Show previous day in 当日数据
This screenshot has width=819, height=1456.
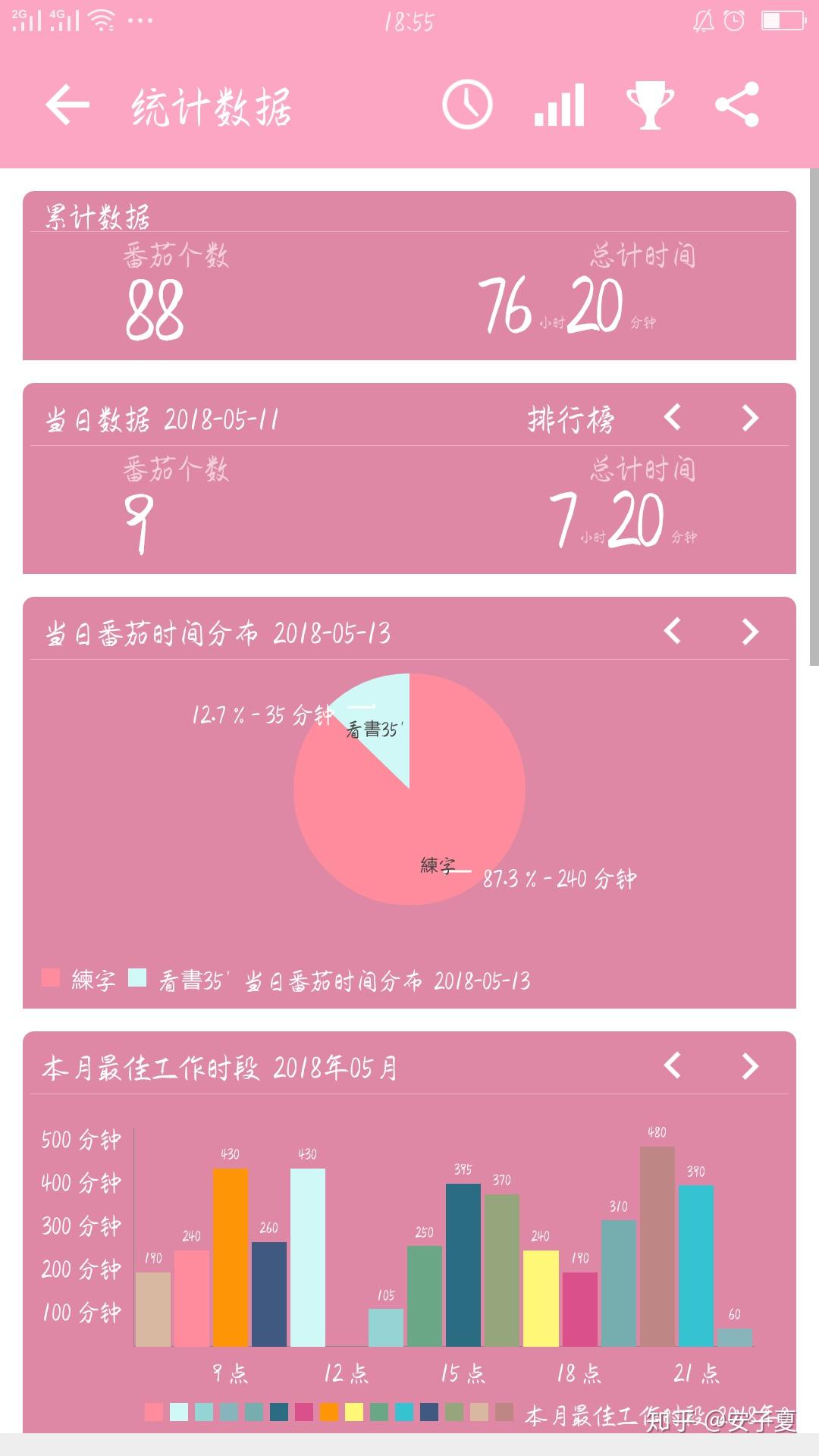673,417
